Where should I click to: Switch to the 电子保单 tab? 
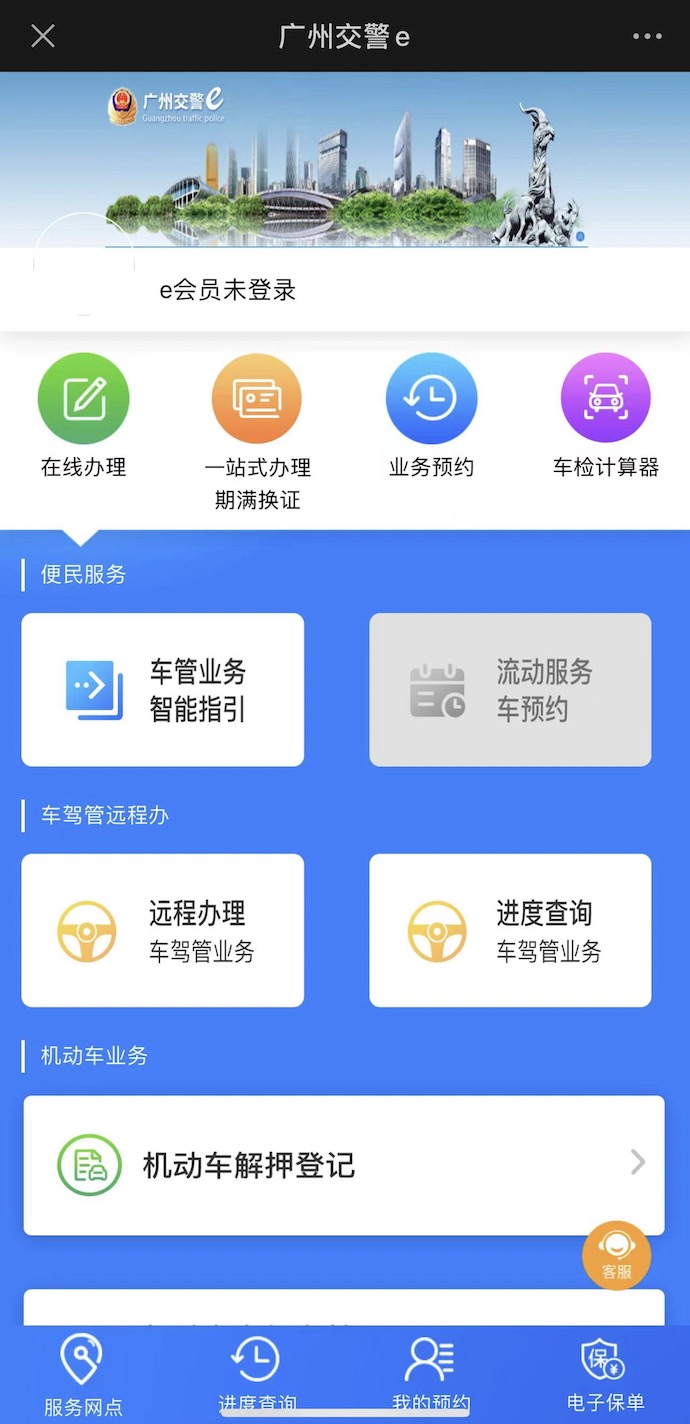click(x=605, y=1375)
